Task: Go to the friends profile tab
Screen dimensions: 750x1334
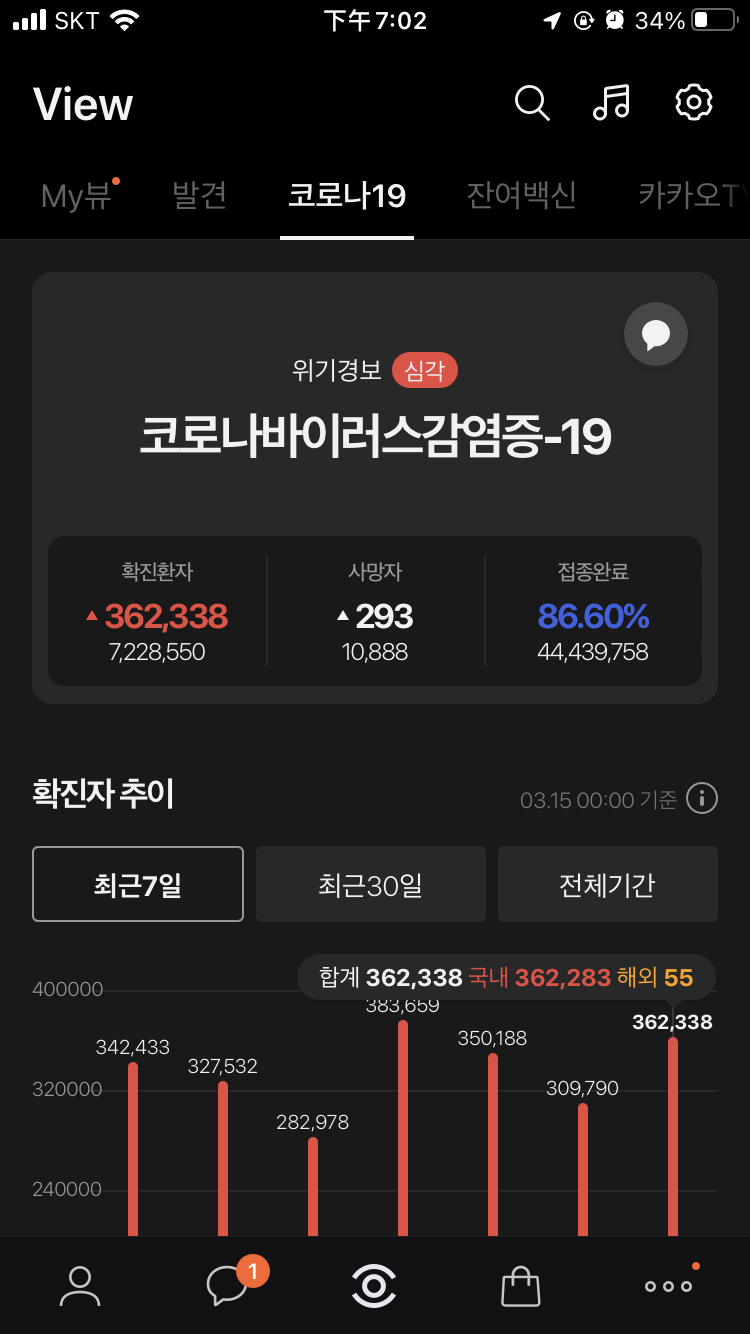Action: tap(80, 1286)
